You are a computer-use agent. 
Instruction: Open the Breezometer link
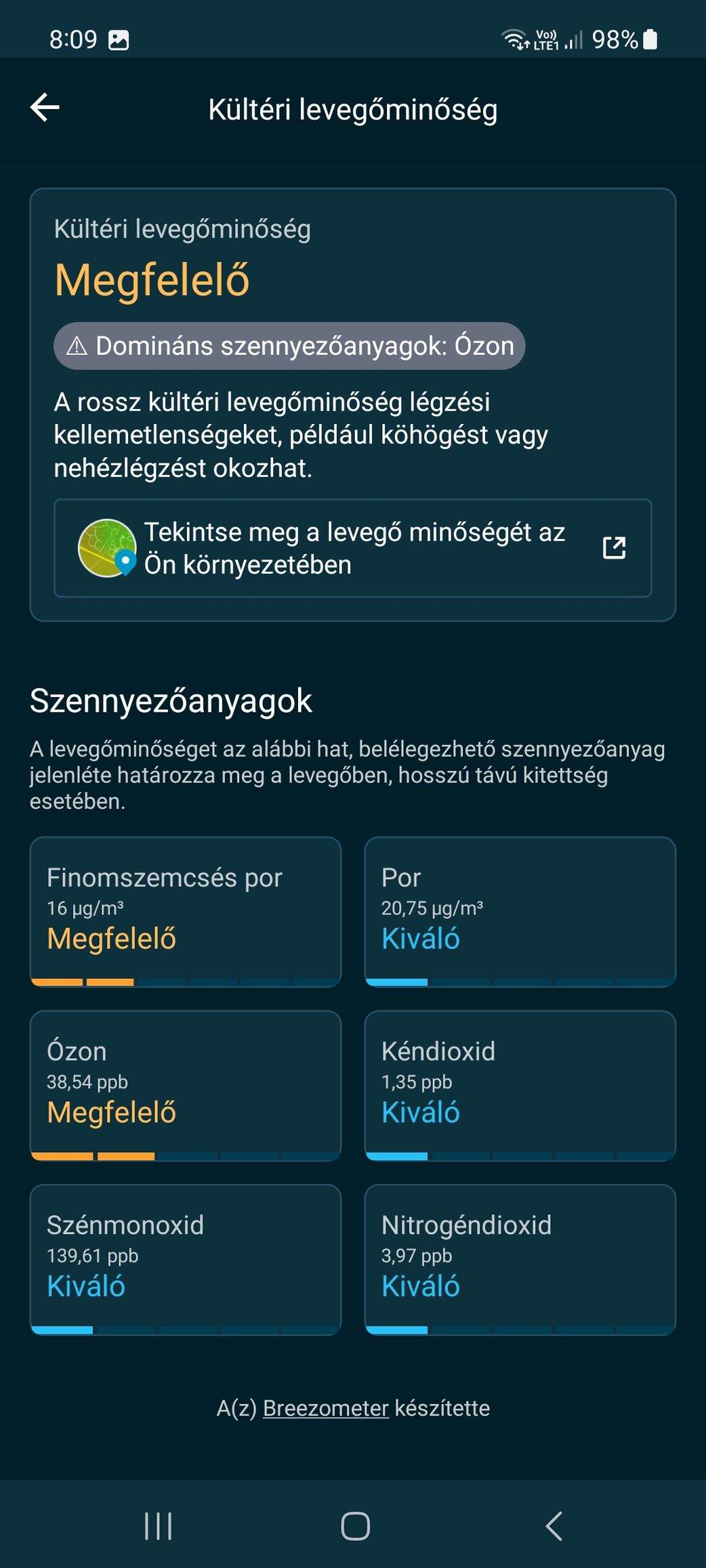pos(325,1408)
